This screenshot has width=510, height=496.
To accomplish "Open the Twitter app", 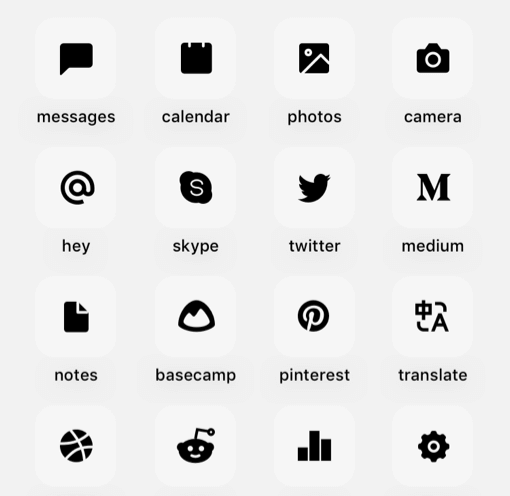I will pos(314,188).
